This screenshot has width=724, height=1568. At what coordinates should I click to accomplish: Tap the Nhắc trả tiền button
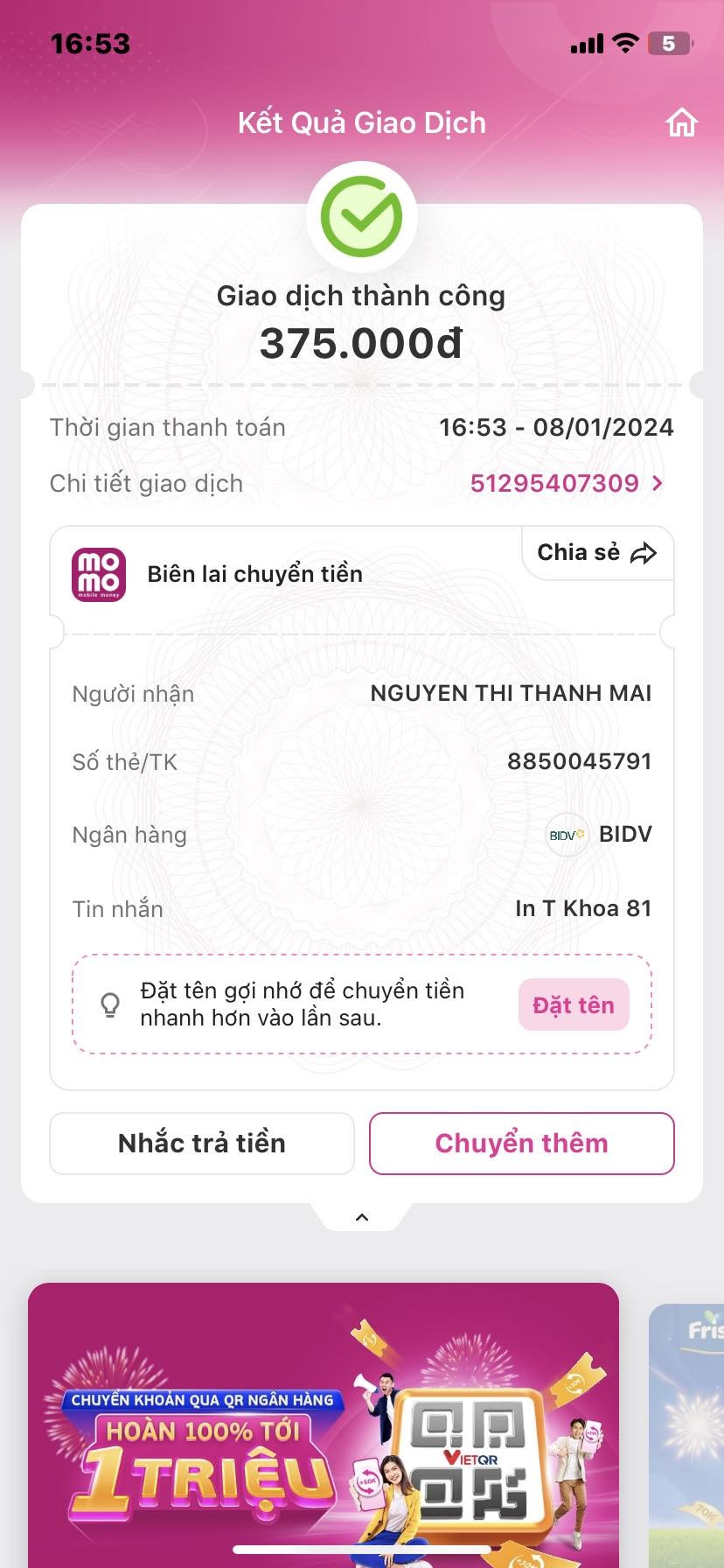coord(202,1143)
